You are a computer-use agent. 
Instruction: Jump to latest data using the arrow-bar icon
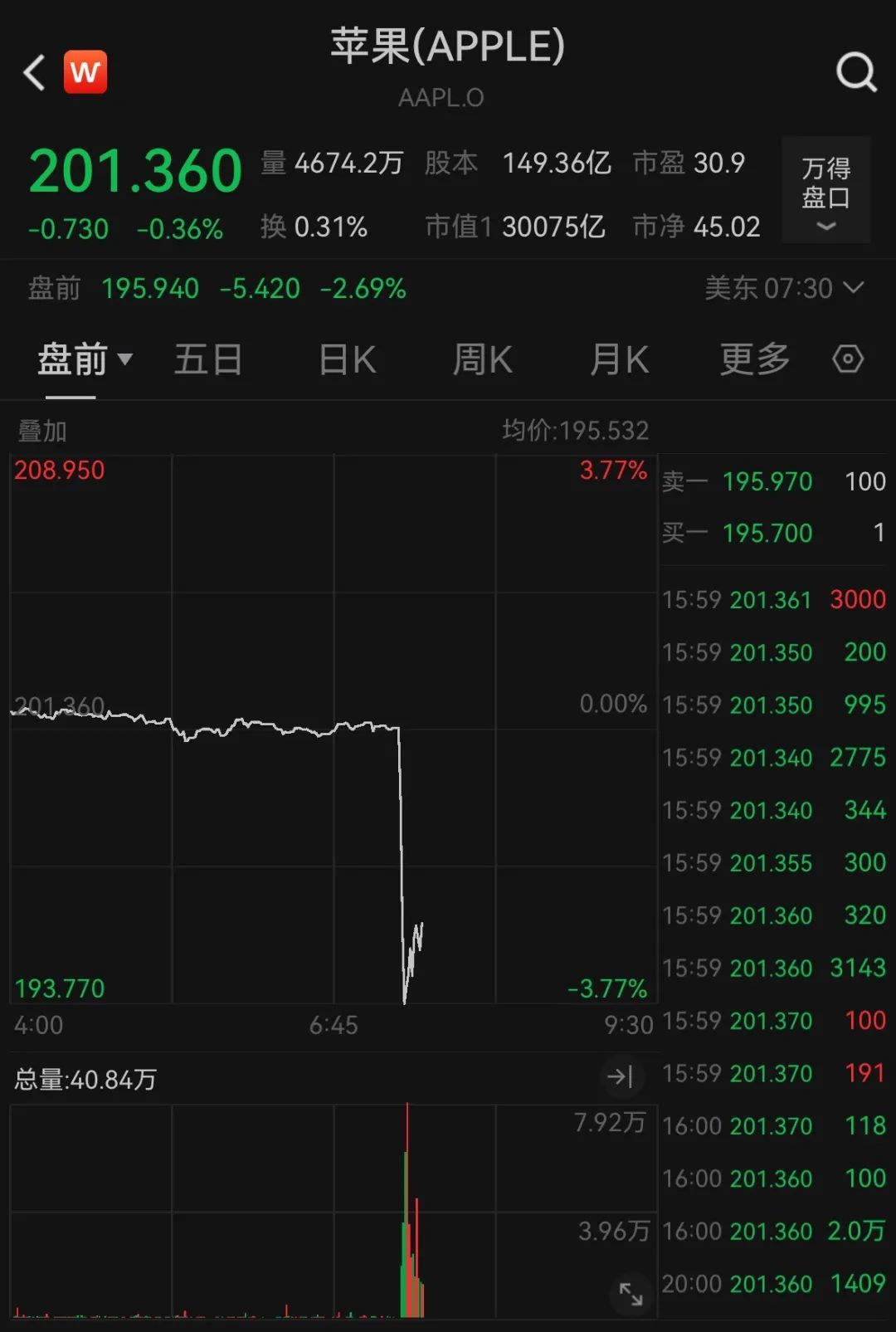619,1076
